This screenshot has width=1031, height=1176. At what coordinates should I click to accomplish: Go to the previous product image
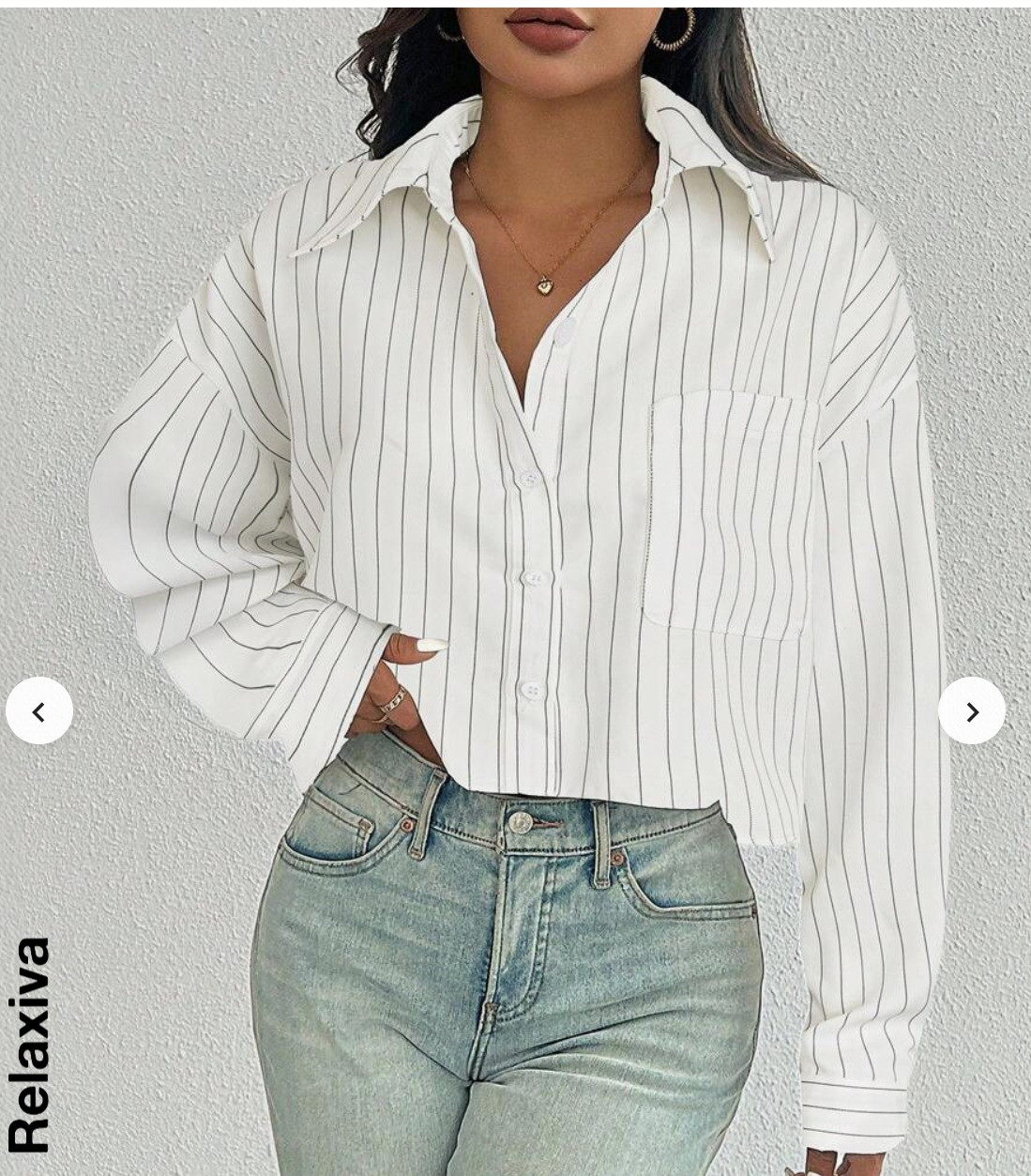[x=39, y=711]
